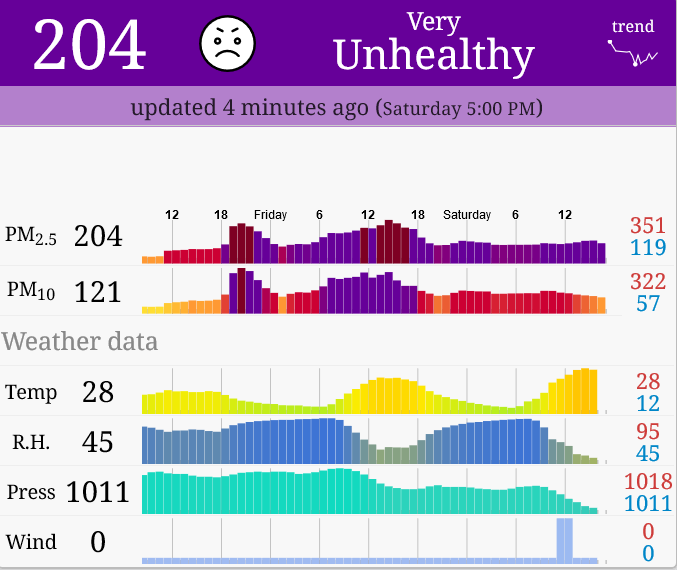Open the PM2.5 history row
The image size is (677, 570).
pyautogui.click(x=338, y=238)
